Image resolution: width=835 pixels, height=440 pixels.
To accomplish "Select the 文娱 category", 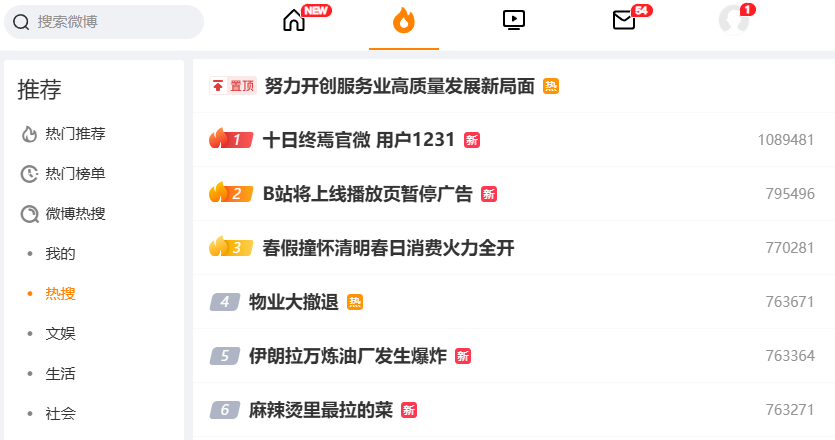I will 60,334.
